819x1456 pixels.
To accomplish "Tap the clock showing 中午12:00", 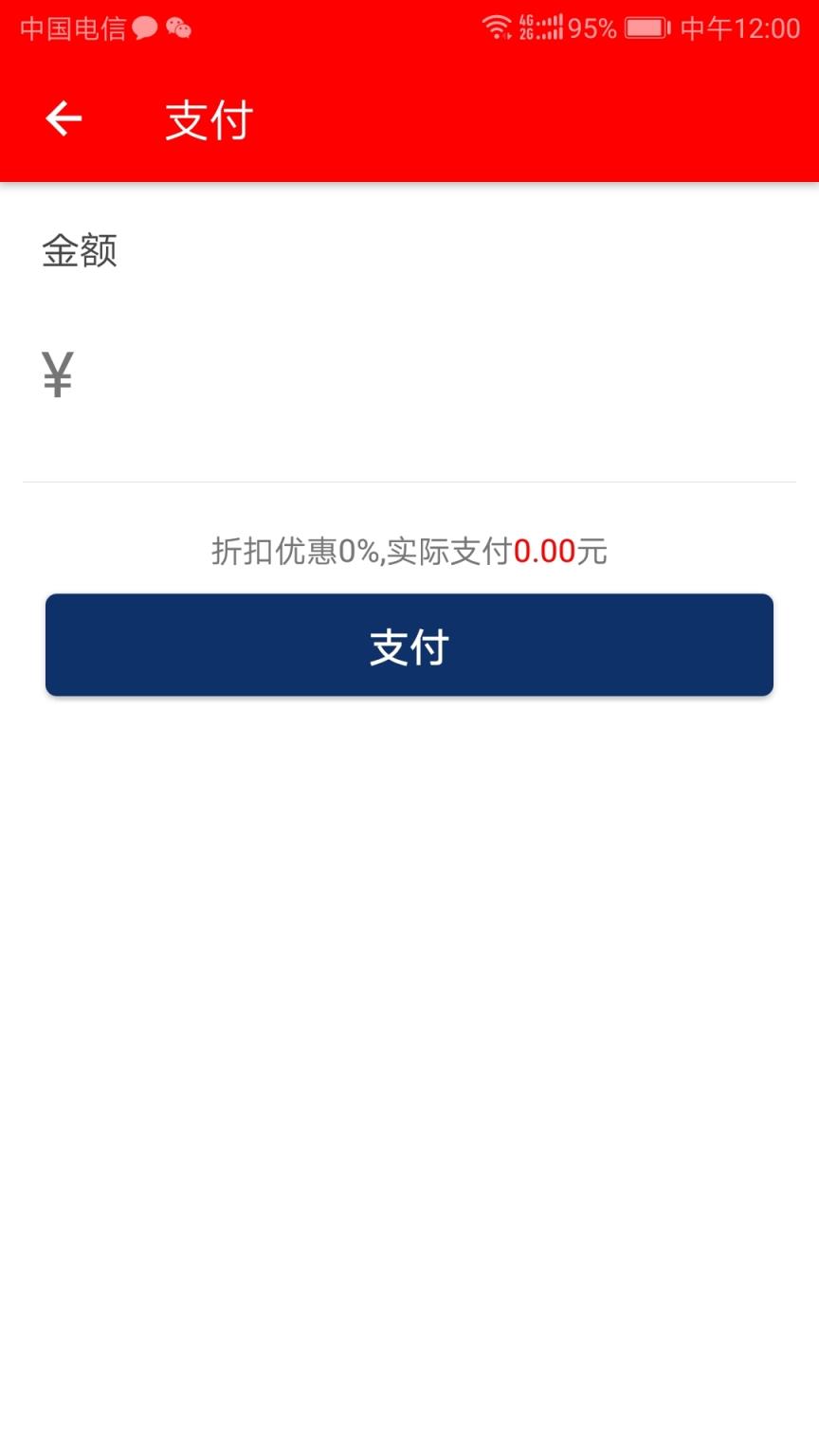I will click(x=740, y=28).
